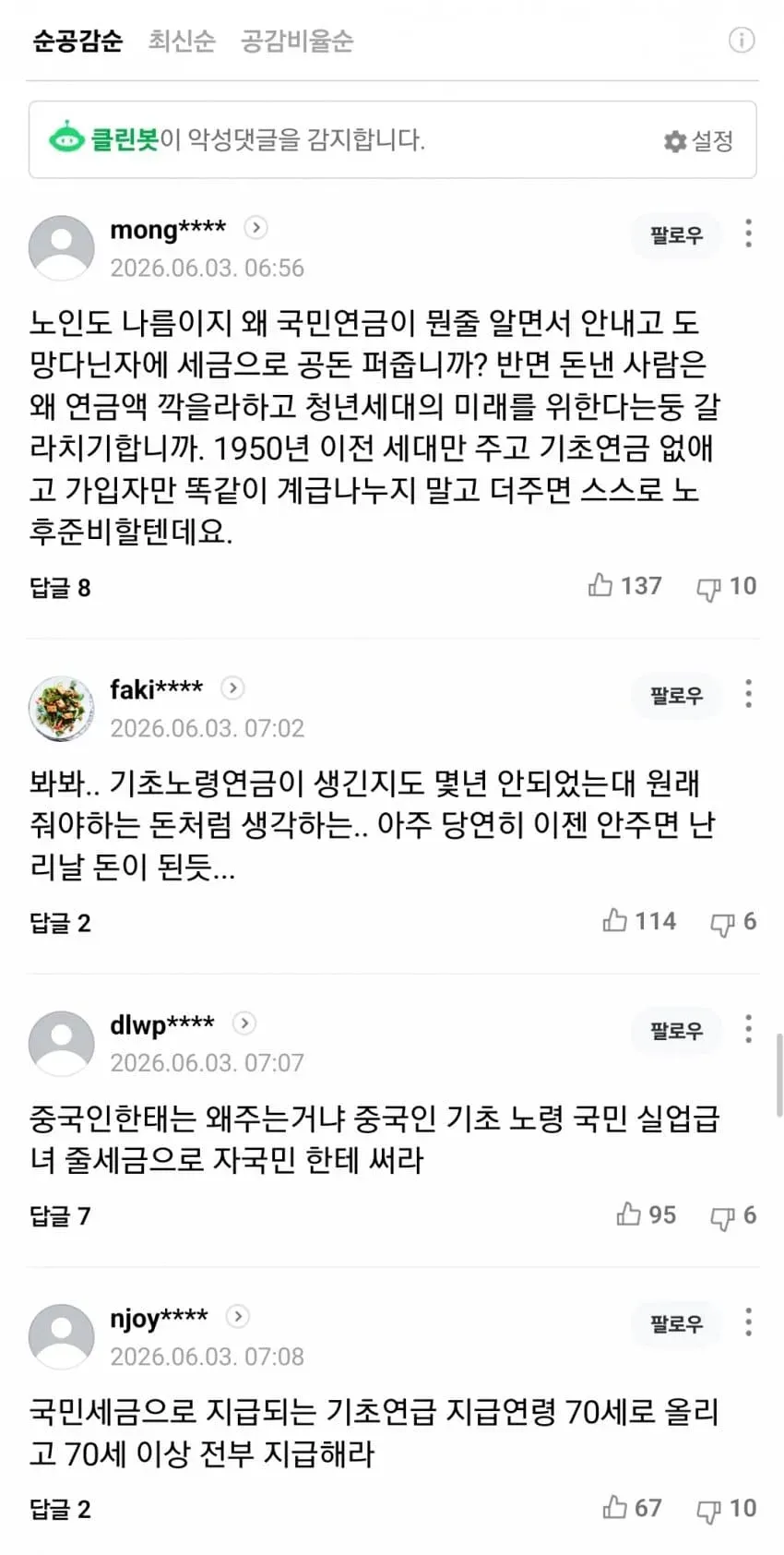Follow user faki****
Viewport: 784px width, 1555px height.
(x=676, y=695)
